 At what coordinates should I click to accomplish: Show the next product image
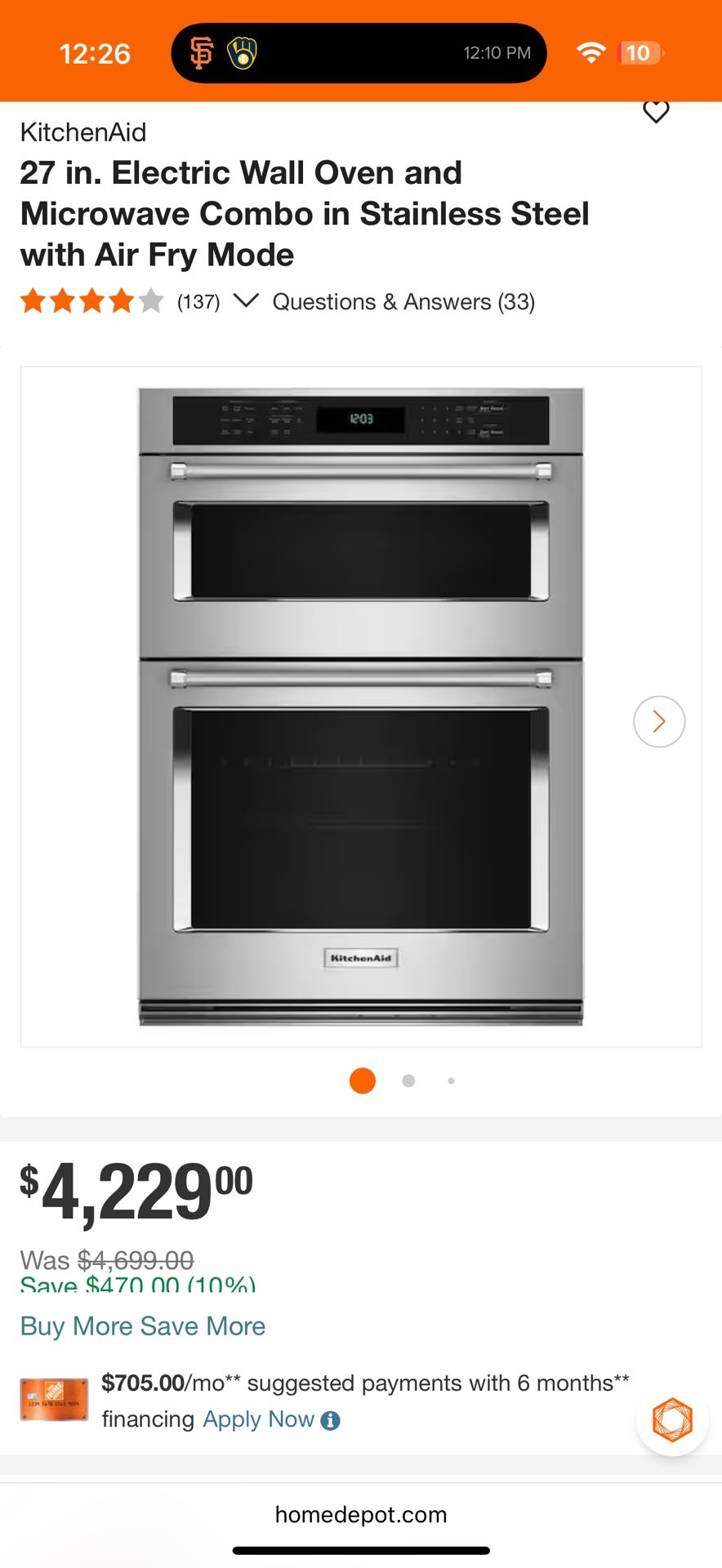pyautogui.click(x=659, y=721)
